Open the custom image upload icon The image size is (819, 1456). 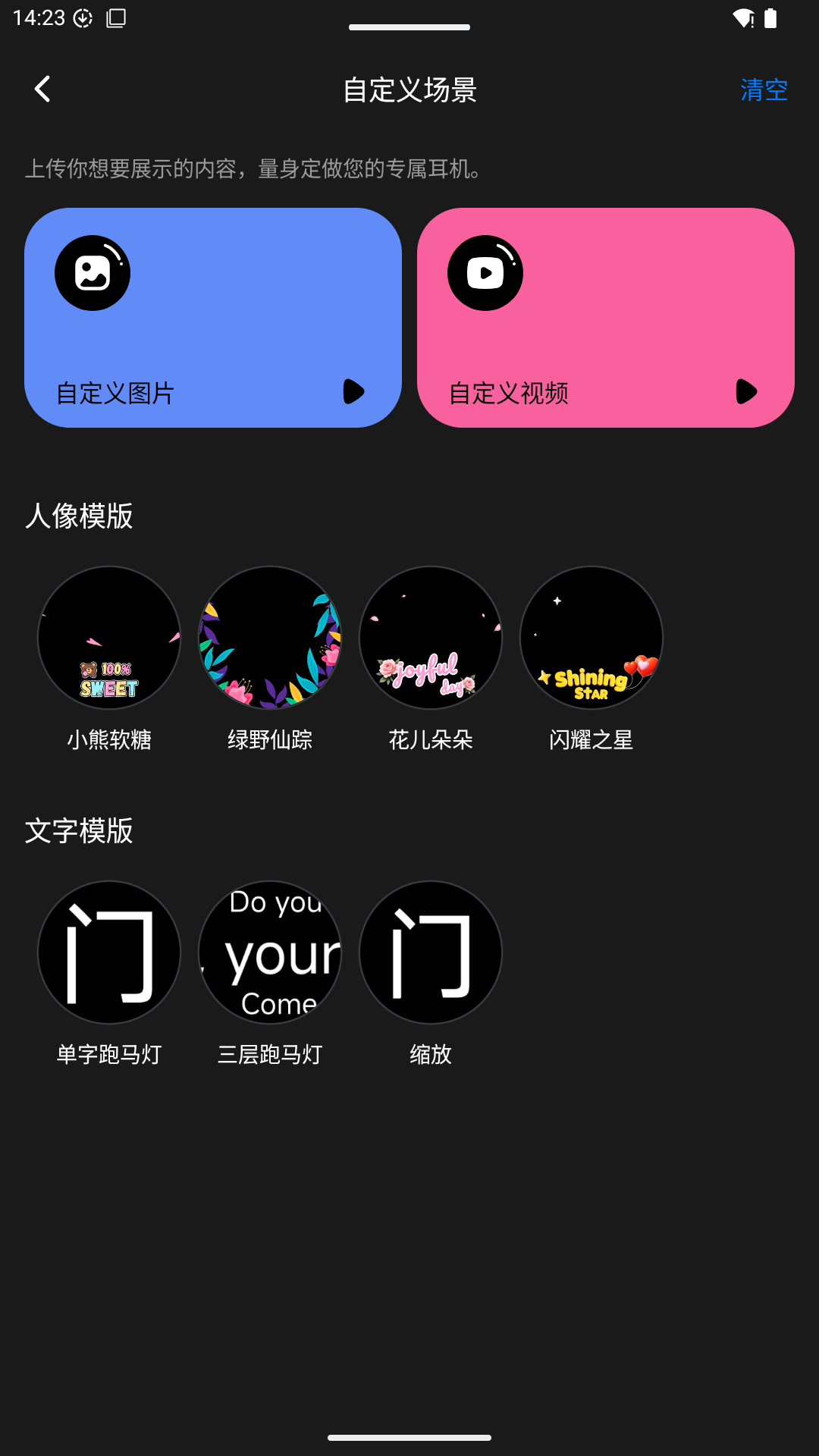pos(92,272)
